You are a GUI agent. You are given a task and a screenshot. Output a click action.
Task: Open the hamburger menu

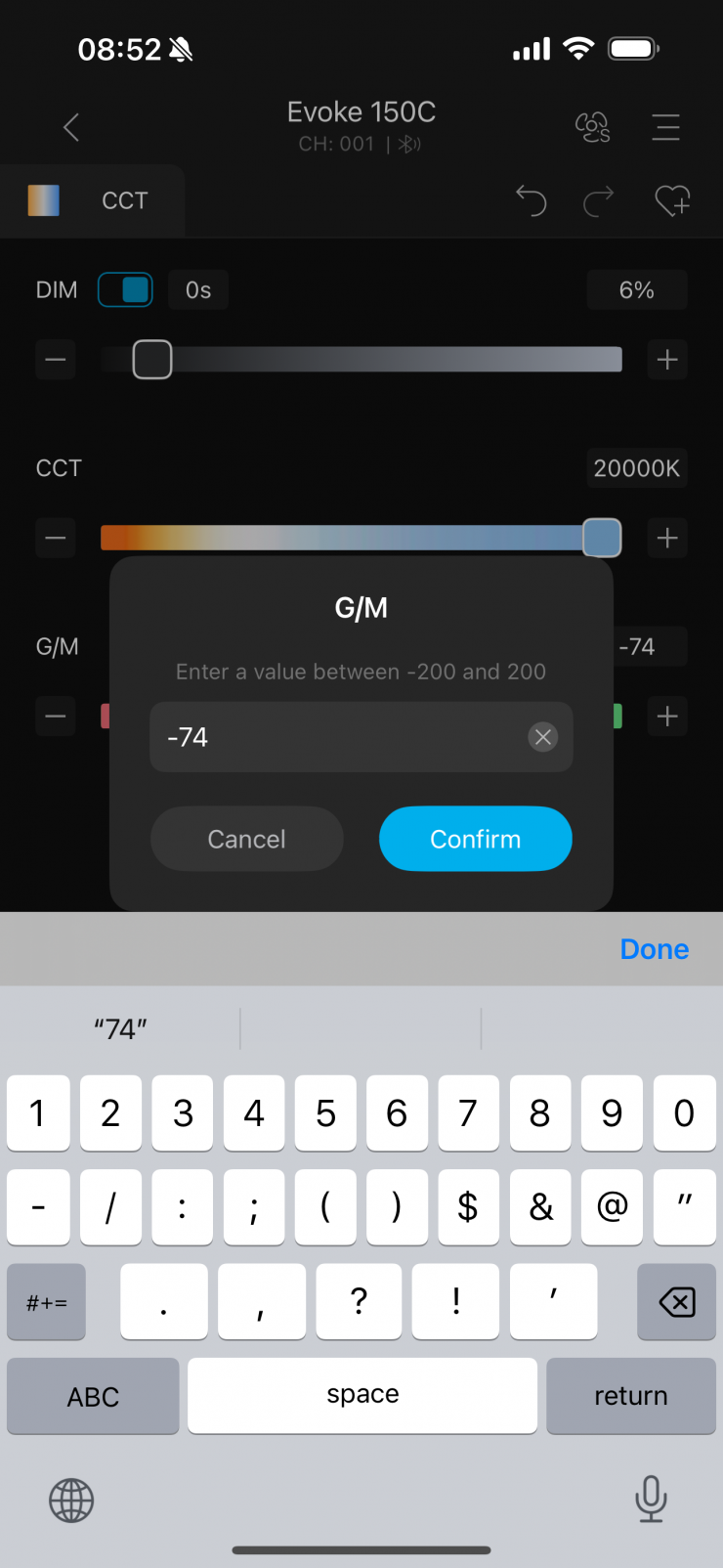(665, 127)
